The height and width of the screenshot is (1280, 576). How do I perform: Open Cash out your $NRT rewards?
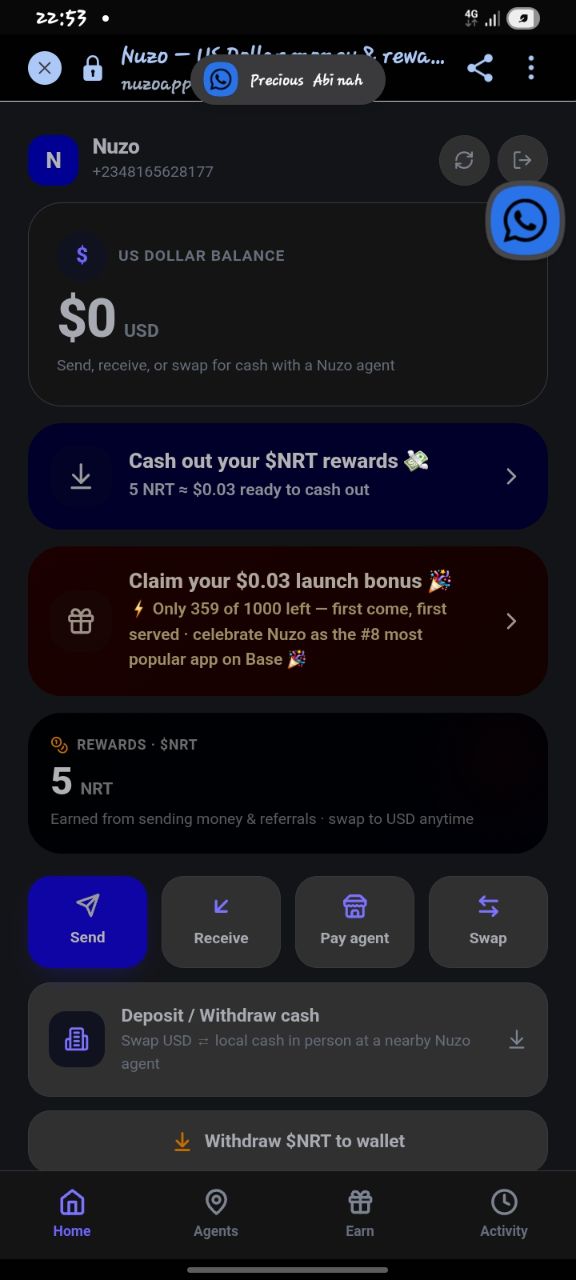coord(288,476)
